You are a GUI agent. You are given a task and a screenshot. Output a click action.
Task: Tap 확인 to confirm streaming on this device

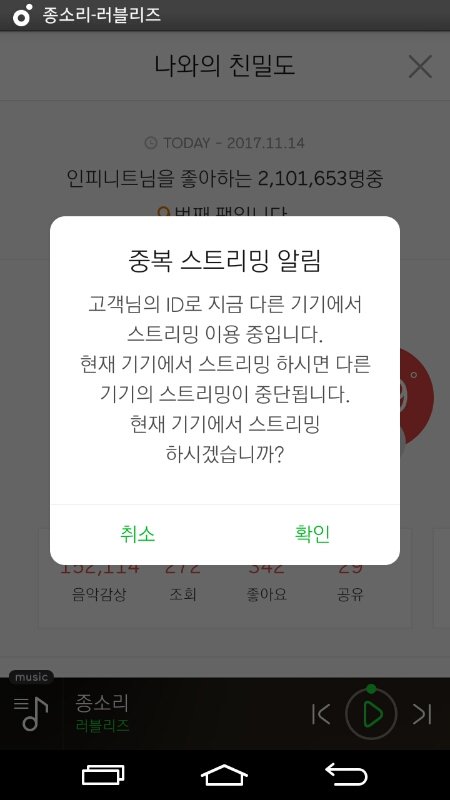point(312,534)
